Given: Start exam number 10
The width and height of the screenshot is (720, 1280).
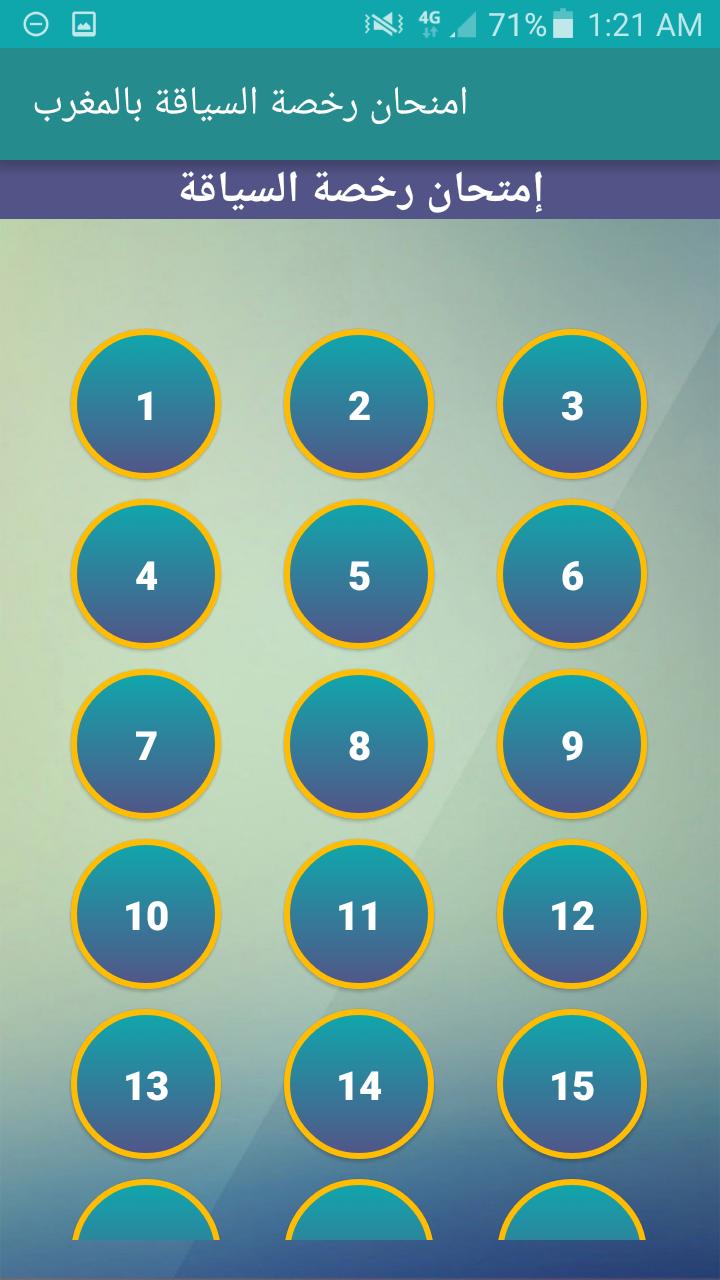Looking at the screenshot, I should point(146,915).
